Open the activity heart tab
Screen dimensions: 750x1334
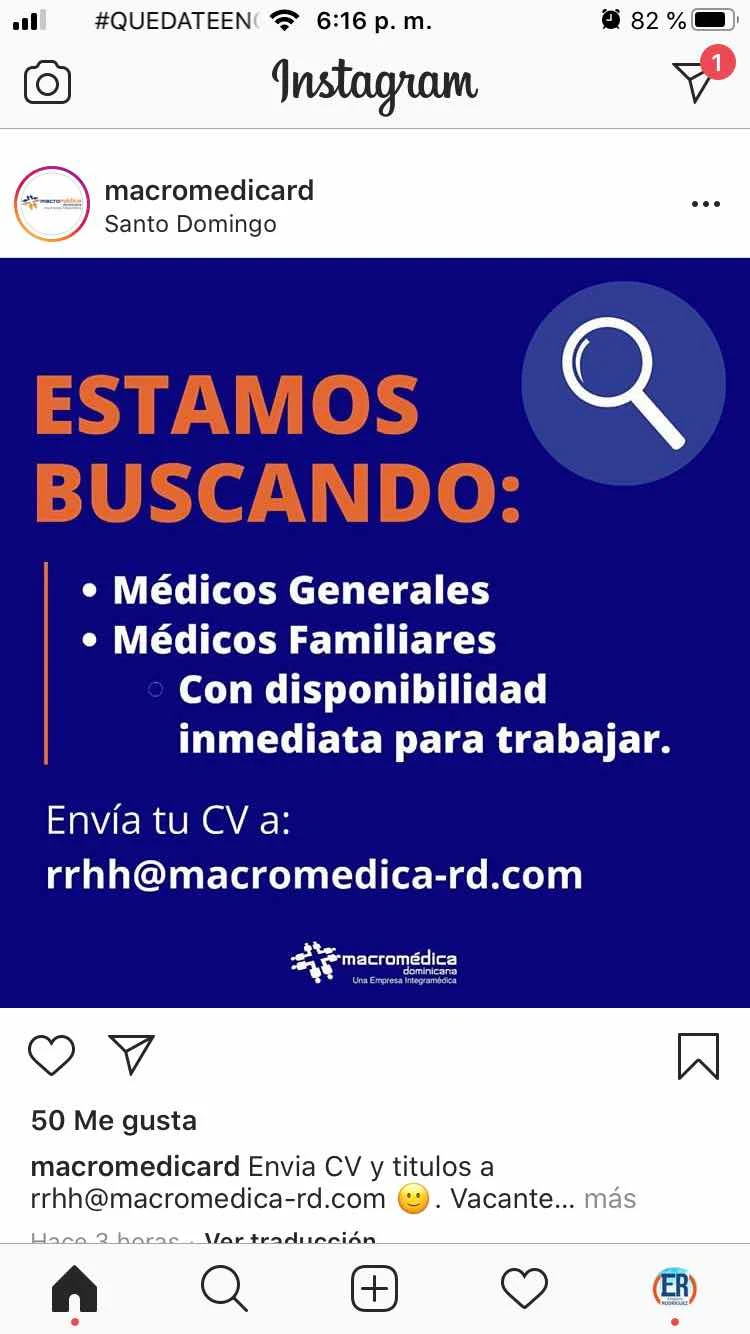(x=524, y=1288)
